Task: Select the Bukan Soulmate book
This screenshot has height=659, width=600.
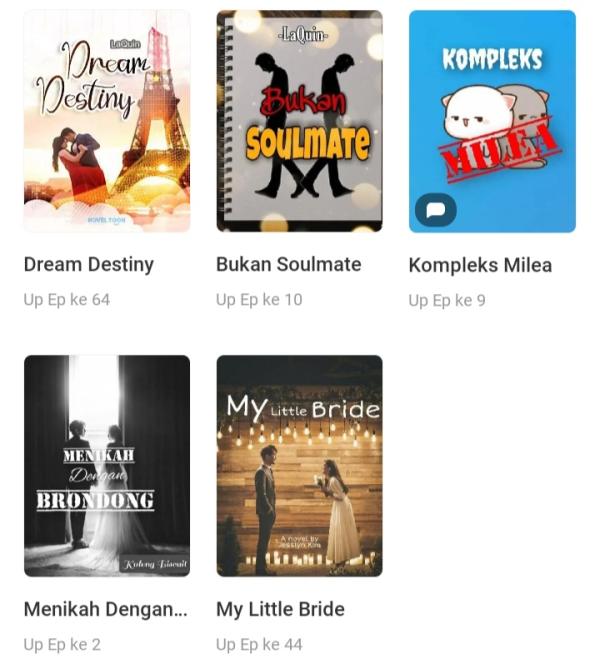Action: (299, 121)
